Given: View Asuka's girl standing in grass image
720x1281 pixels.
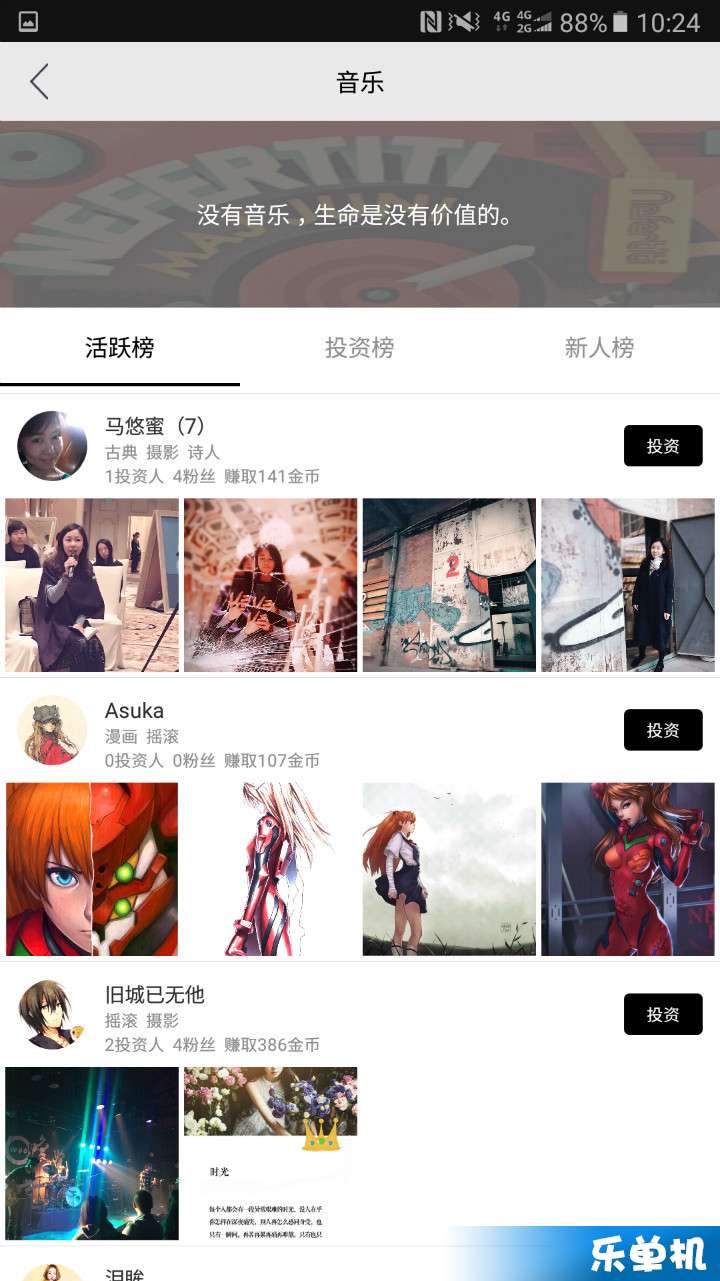Looking at the screenshot, I should click(449, 869).
